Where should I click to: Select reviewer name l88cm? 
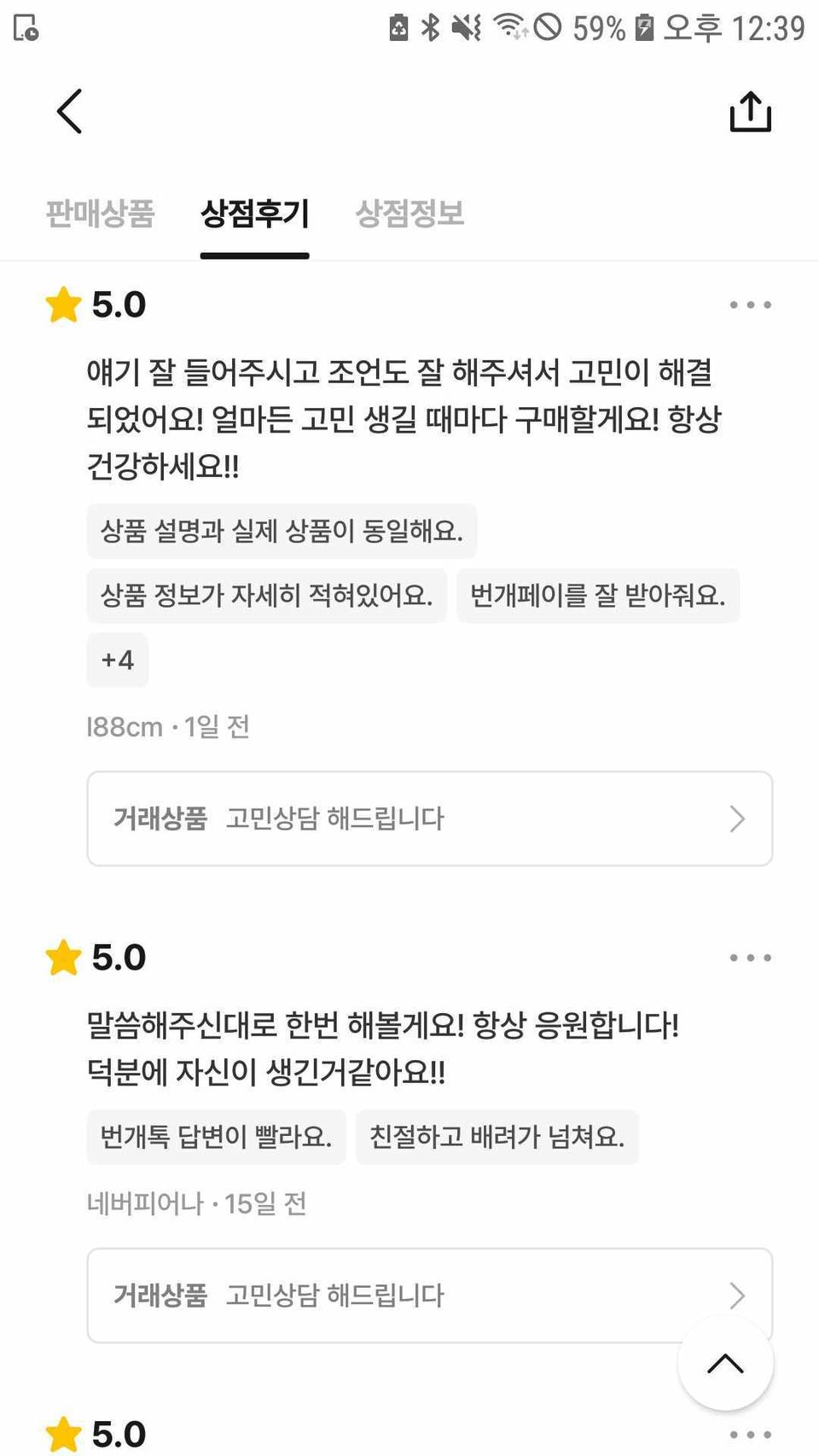(x=125, y=726)
